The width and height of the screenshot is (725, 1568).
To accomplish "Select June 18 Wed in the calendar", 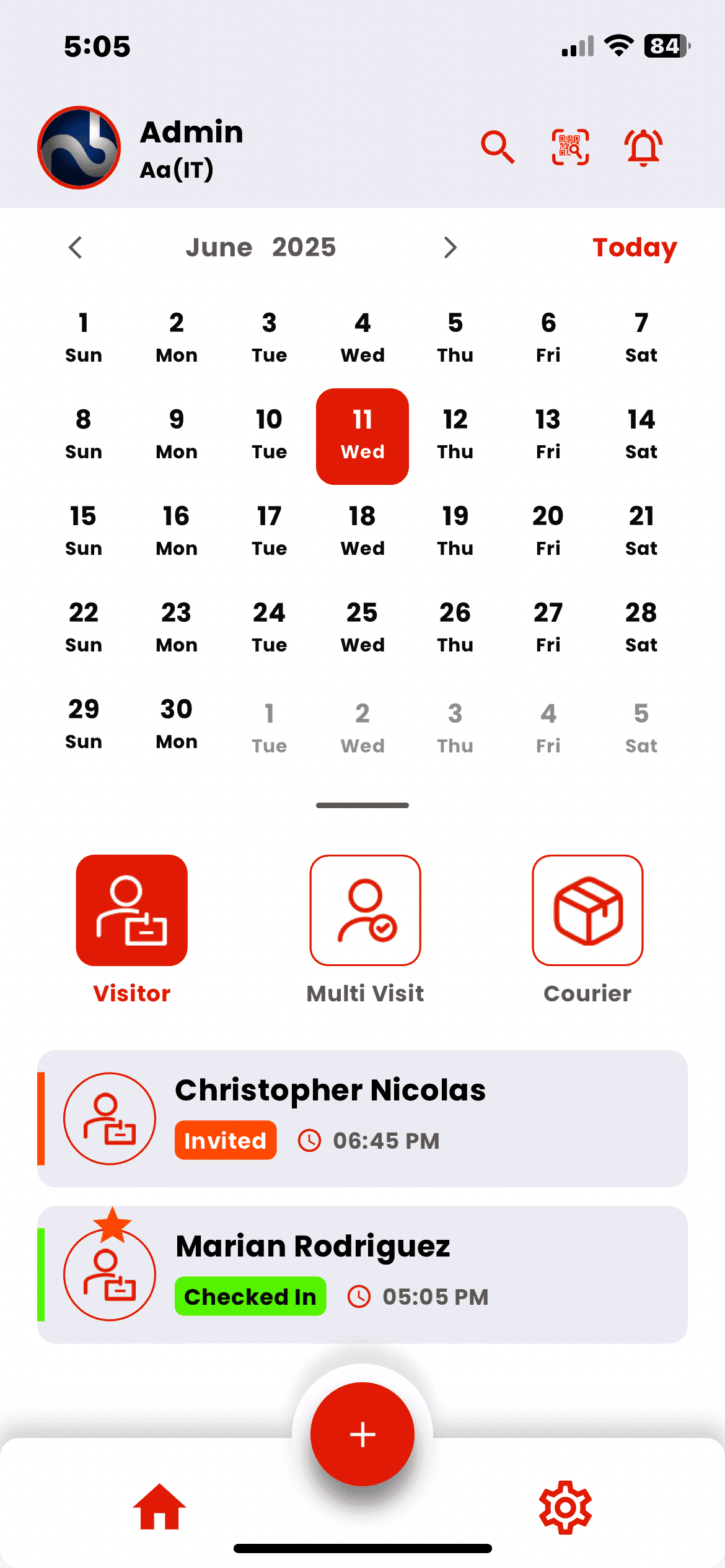I will pos(362,531).
